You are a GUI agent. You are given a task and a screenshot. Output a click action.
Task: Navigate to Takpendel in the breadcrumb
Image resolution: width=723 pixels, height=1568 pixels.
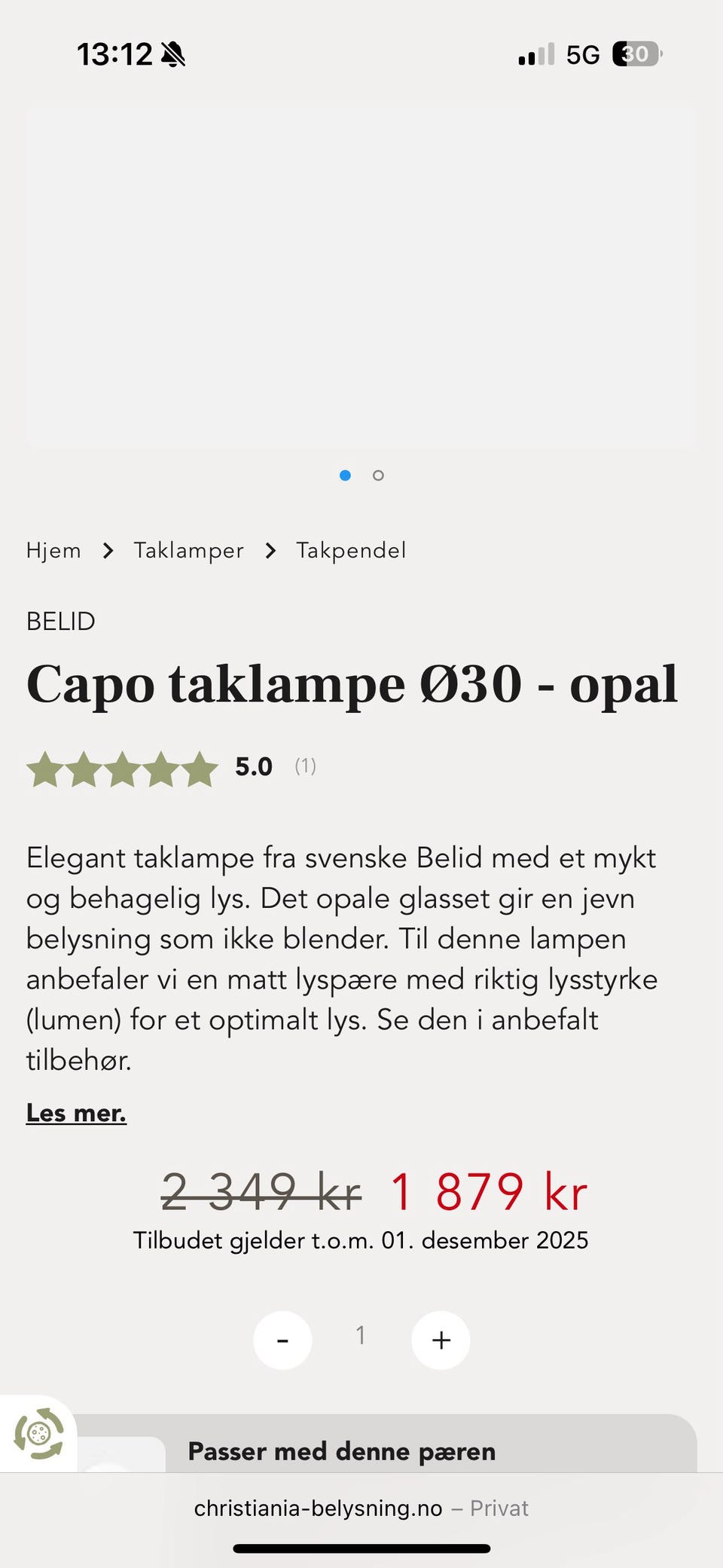352,550
